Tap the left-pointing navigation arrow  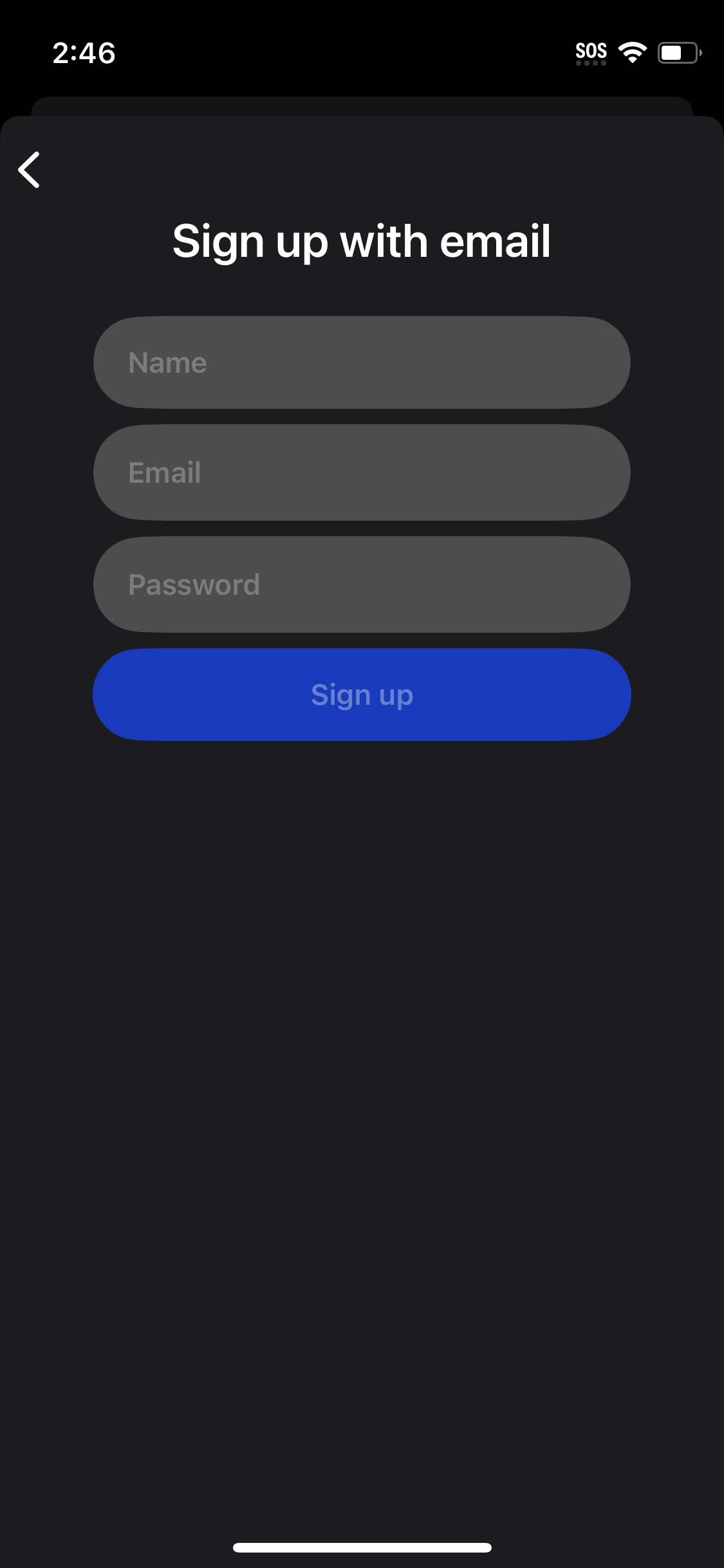click(28, 169)
